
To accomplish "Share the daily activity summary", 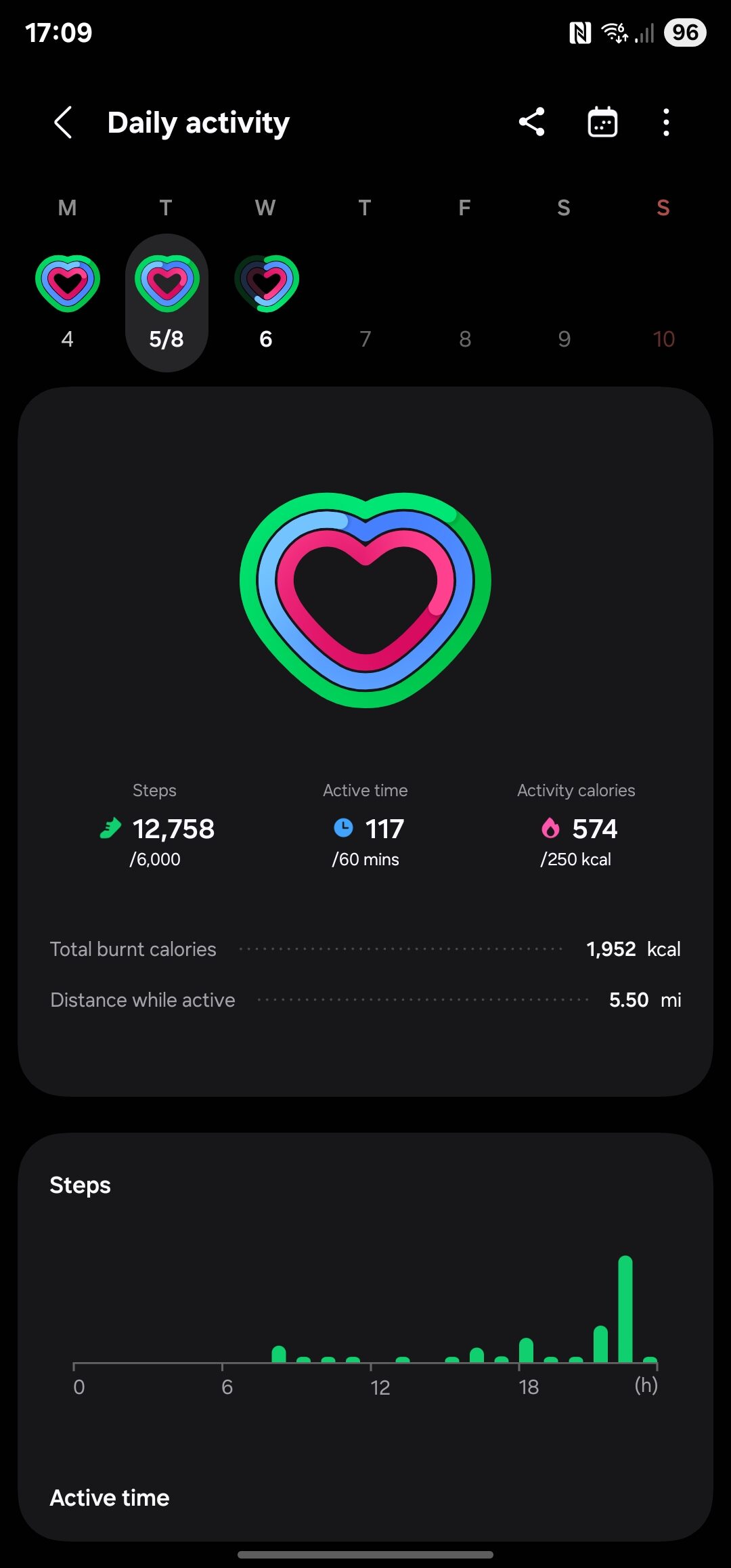I will coord(531,123).
